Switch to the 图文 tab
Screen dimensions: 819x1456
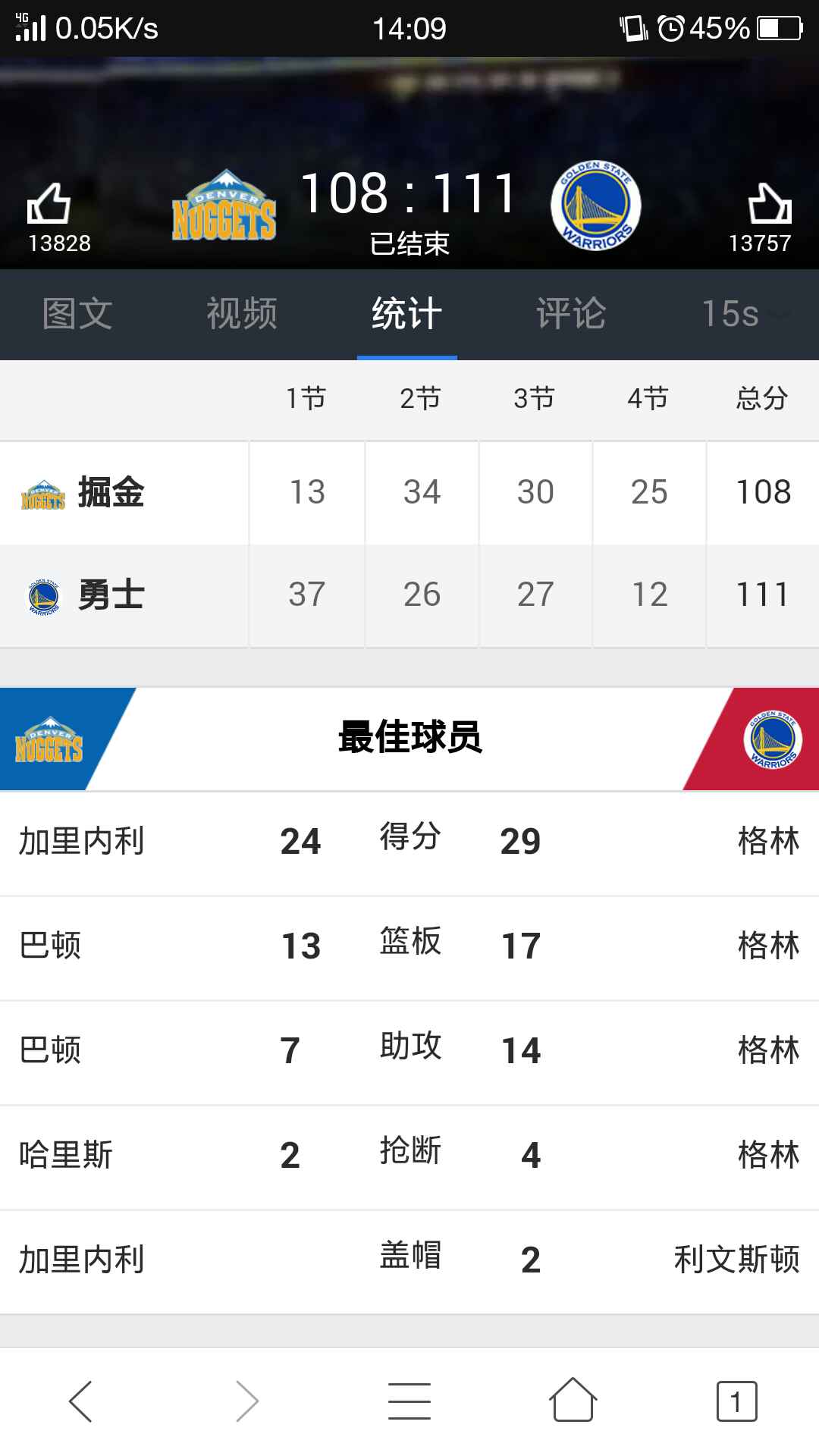[77, 314]
